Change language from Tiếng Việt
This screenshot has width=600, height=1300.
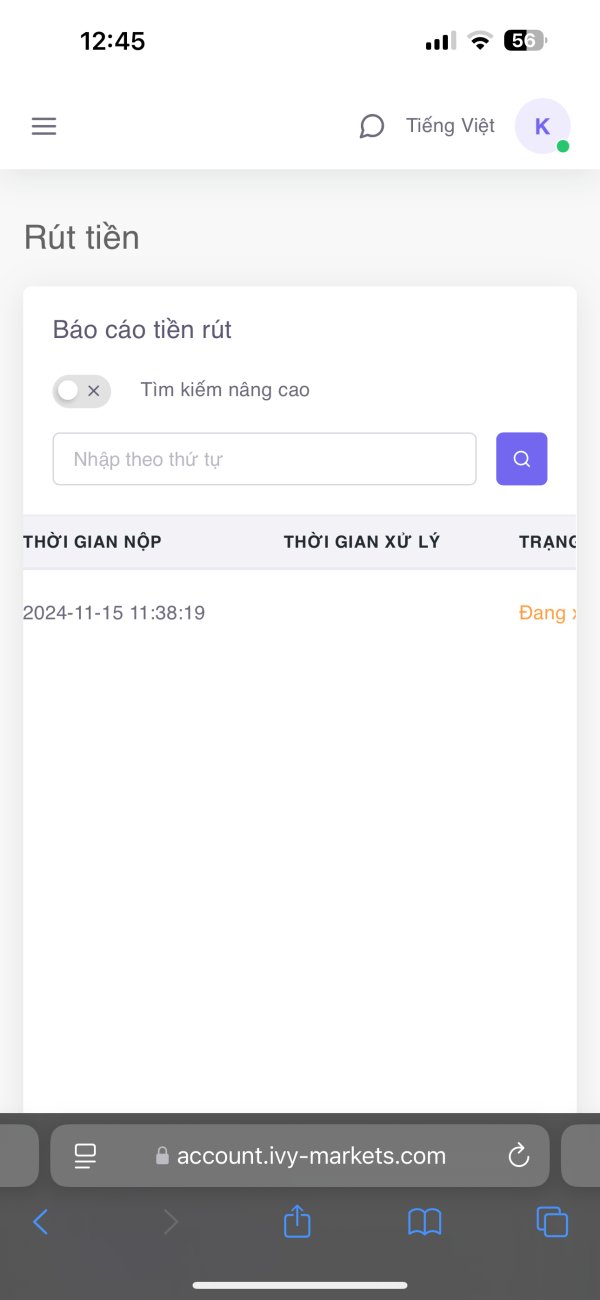coord(450,126)
